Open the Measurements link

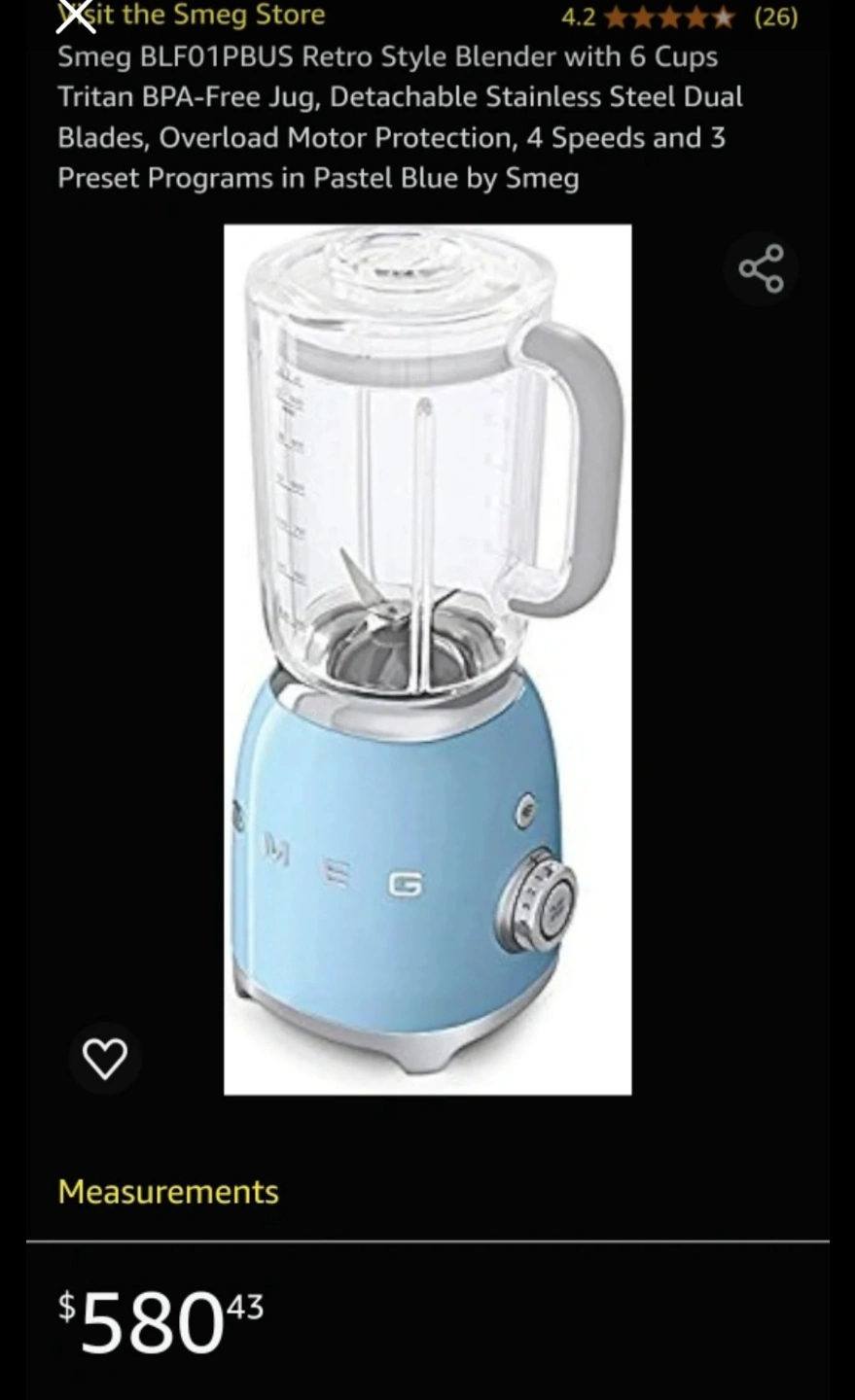tap(168, 1192)
